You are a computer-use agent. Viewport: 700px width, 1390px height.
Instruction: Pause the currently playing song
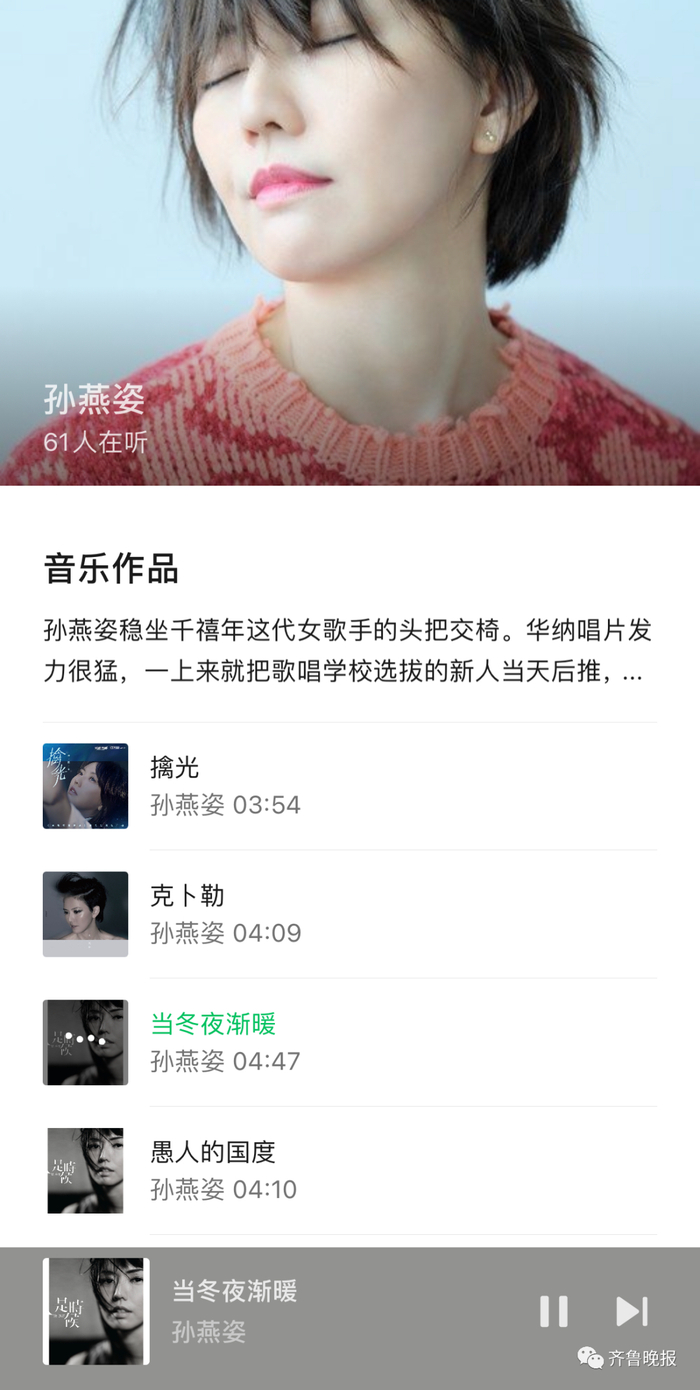click(x=553, y=1311)
